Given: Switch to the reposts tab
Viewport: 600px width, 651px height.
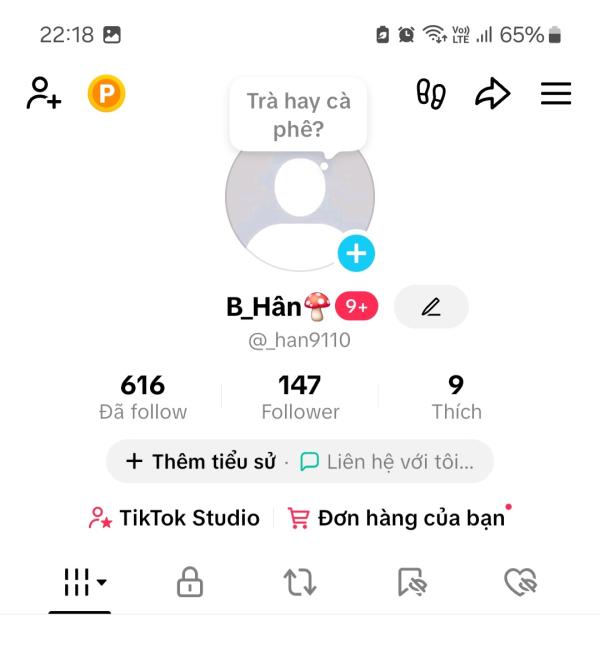Looking at the screenshot, I should coord(300,582).
